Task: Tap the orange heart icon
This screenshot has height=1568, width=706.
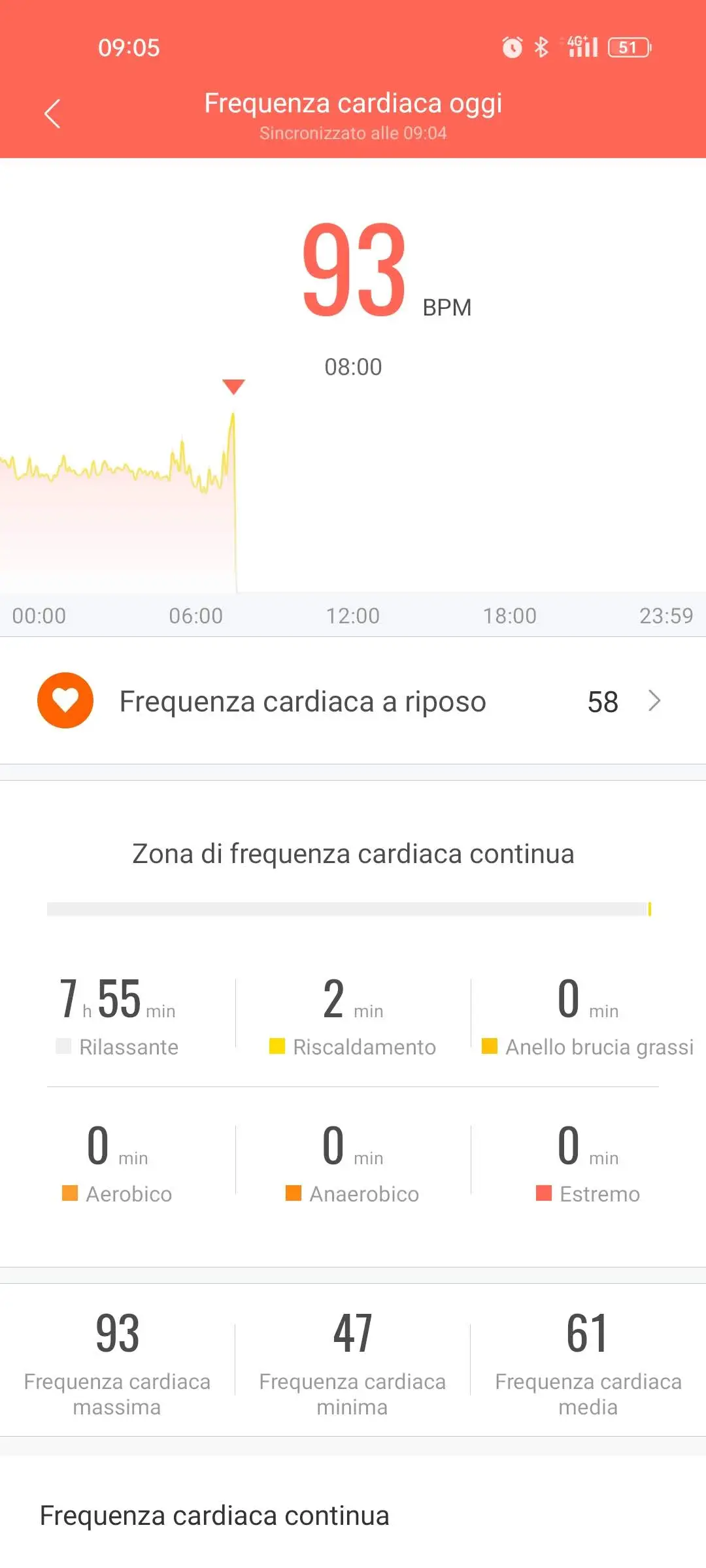Action: pyautogui.click(x=64, y=702)
